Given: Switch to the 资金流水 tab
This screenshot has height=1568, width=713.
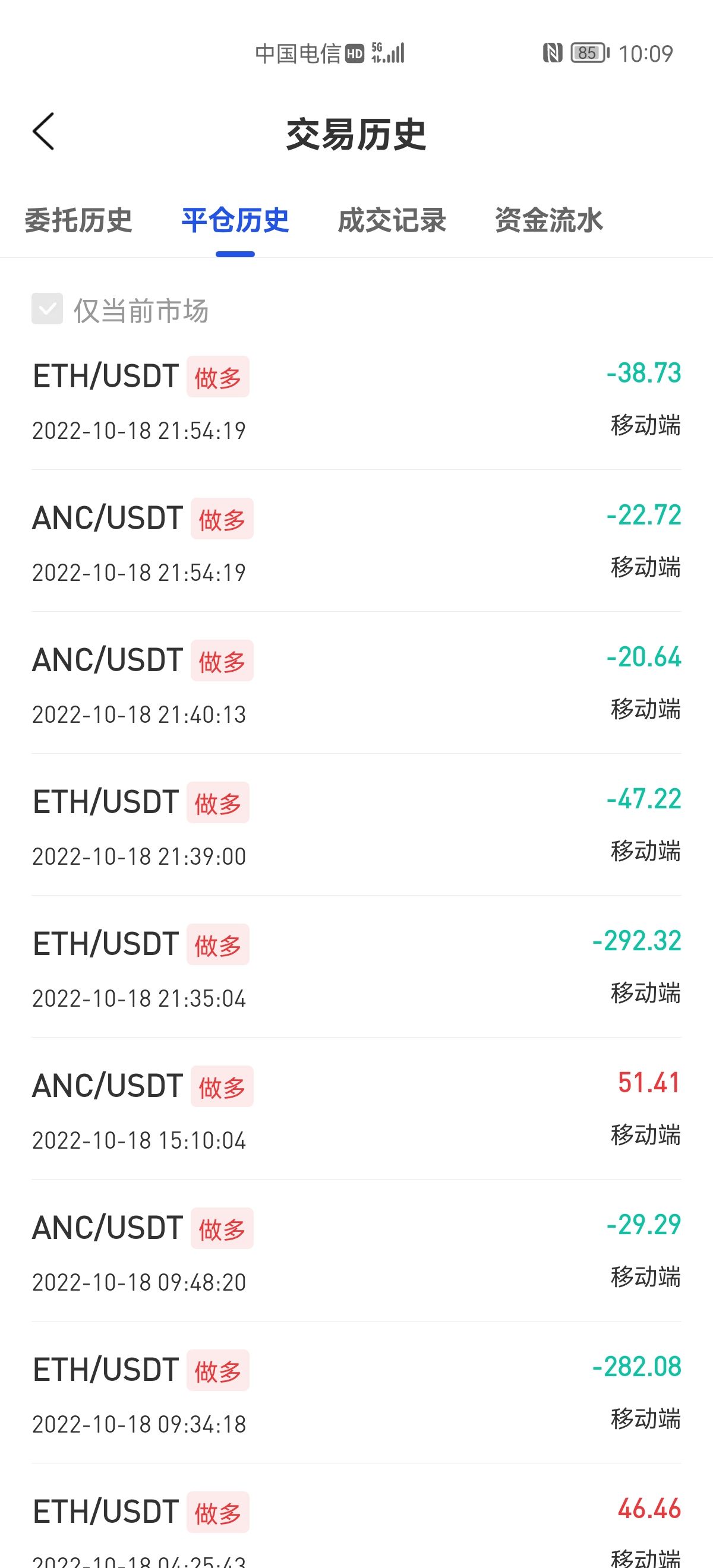Looking at the screenshot, I should tap(548, 220).
